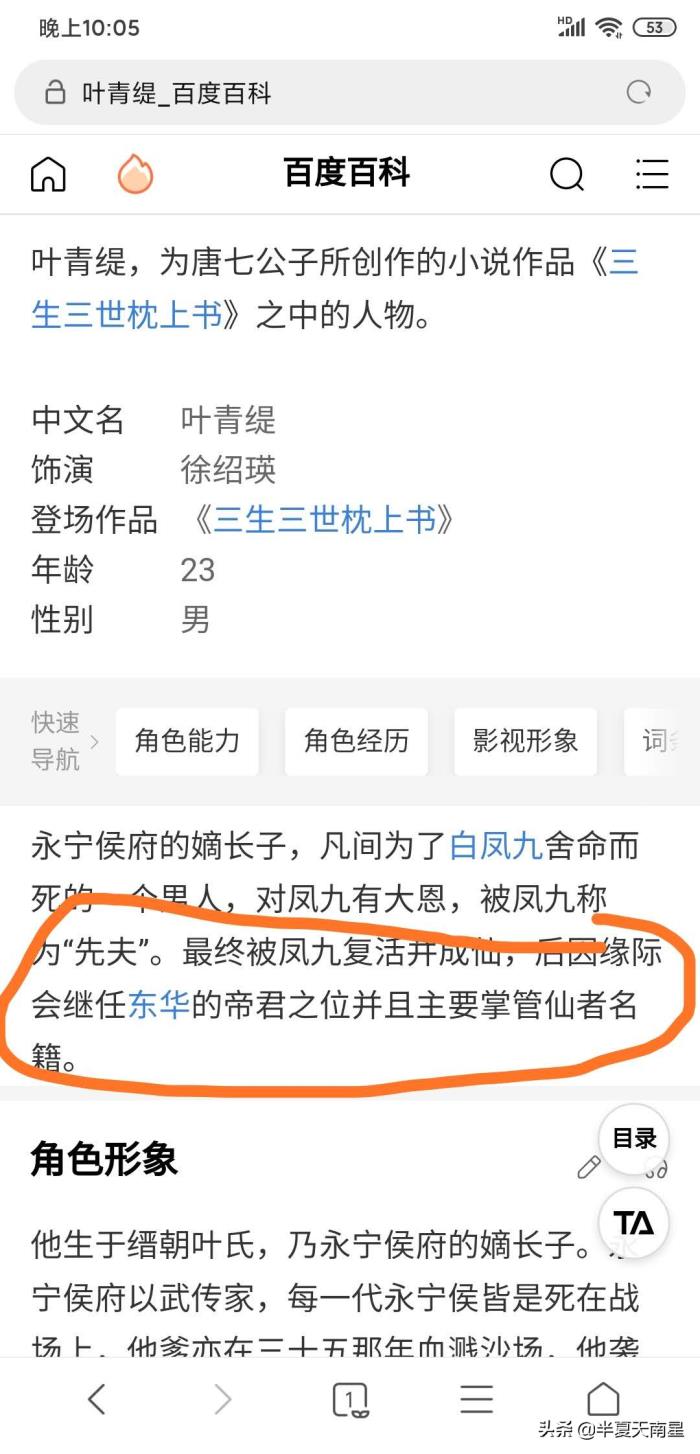Open Baike search magnifier
The width and height of the screenshot is (700, 1454).
567,174
